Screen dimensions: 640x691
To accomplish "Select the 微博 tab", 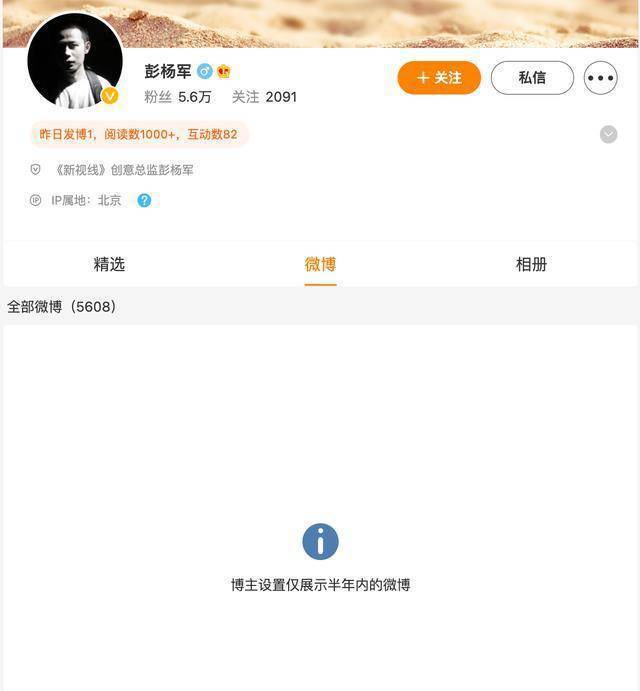I will pyautogui.click(x=320, y=264).
